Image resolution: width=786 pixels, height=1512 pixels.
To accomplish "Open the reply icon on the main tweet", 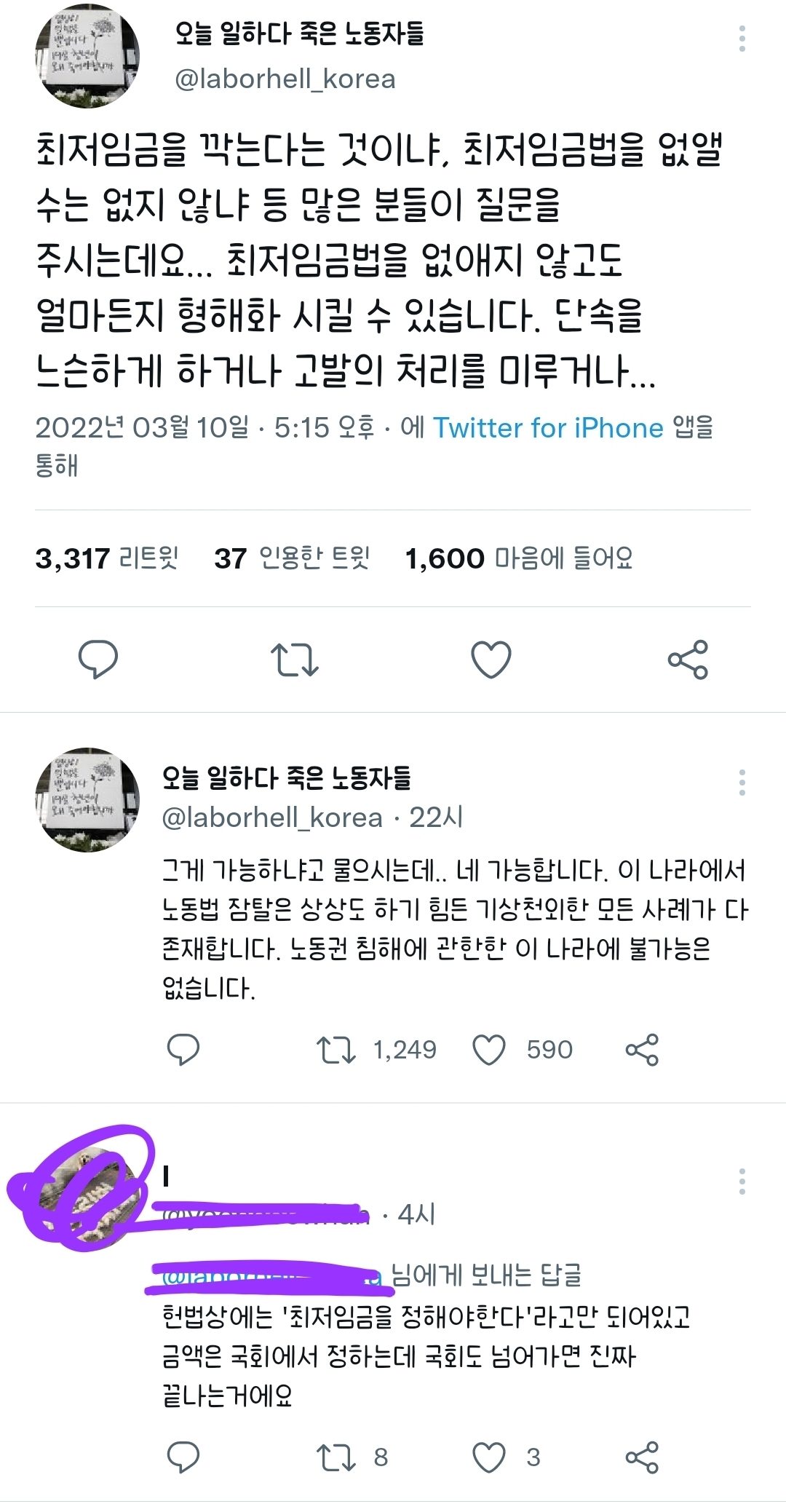I will [99, 661].
